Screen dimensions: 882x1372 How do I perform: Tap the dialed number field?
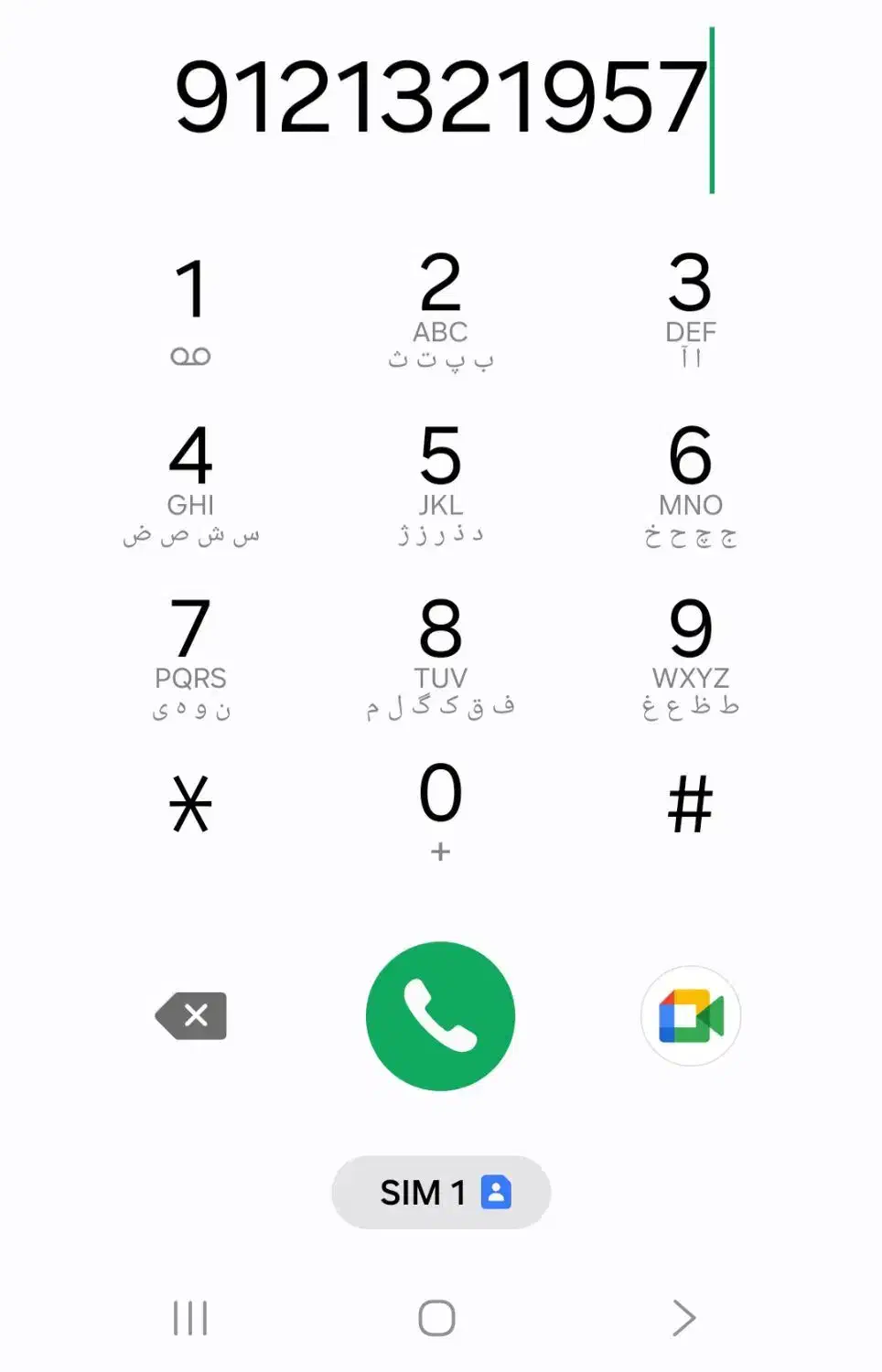pos(440,96)
